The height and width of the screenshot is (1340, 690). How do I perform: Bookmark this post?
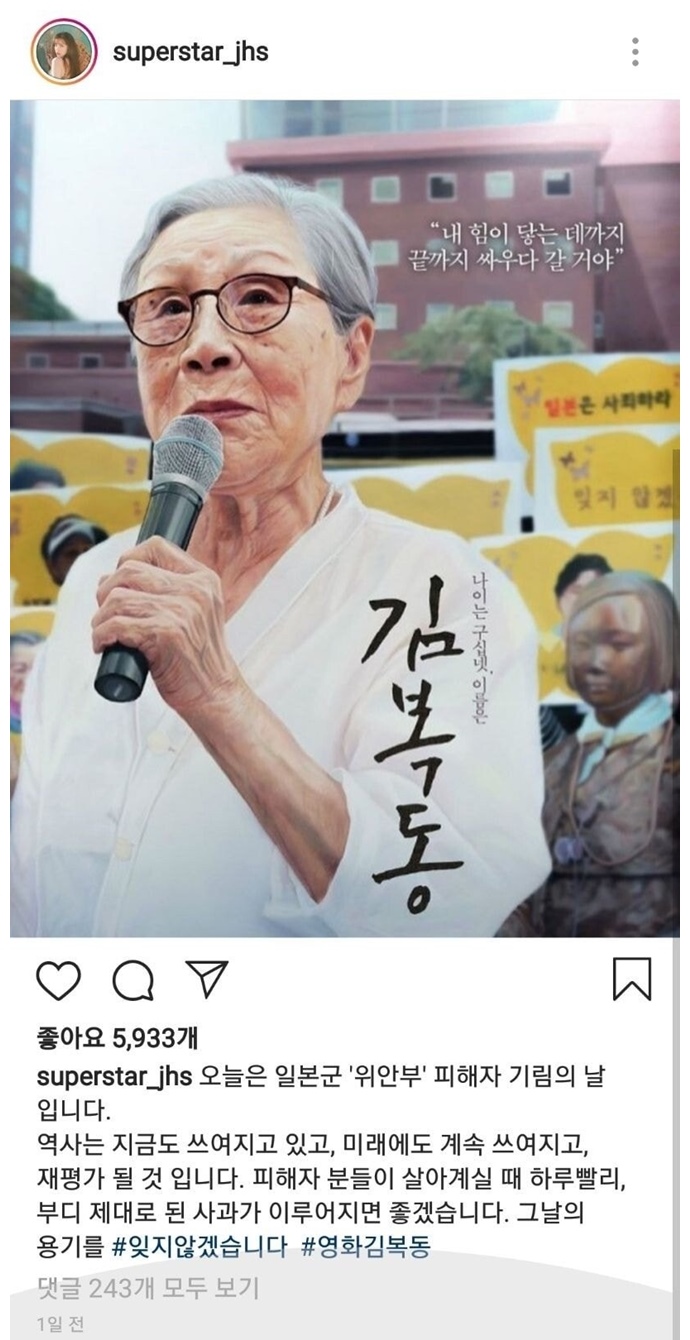pyautogui.click(x=631, y=979)
